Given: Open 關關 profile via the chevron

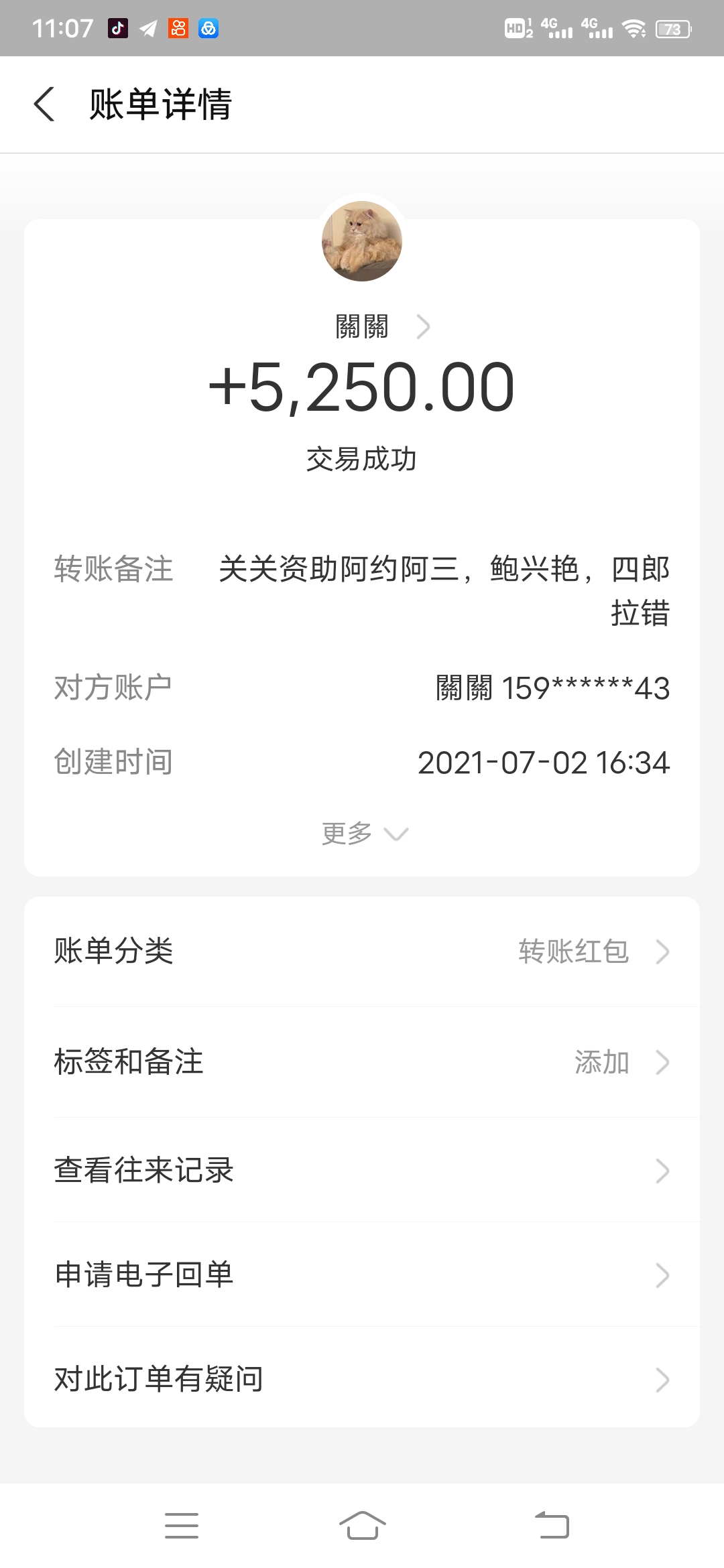Looking at the screenshot, I should point(424,326).
